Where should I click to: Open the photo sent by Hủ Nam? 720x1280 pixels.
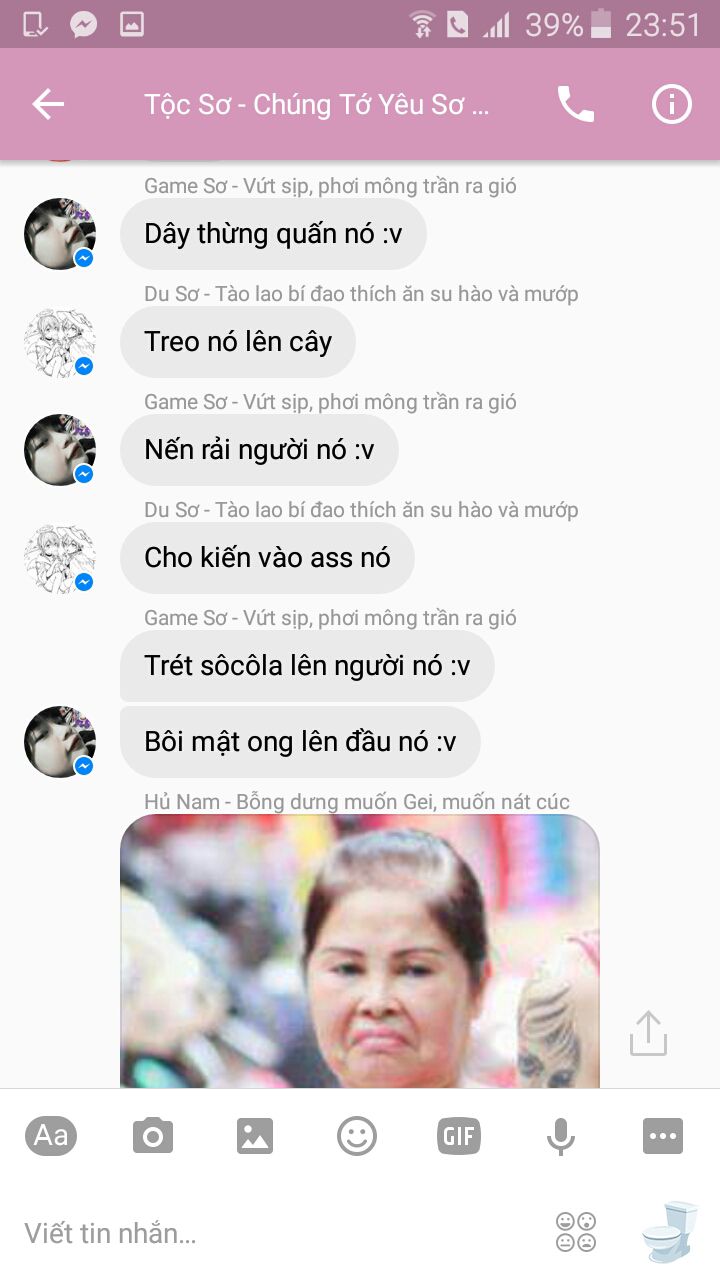360,950
